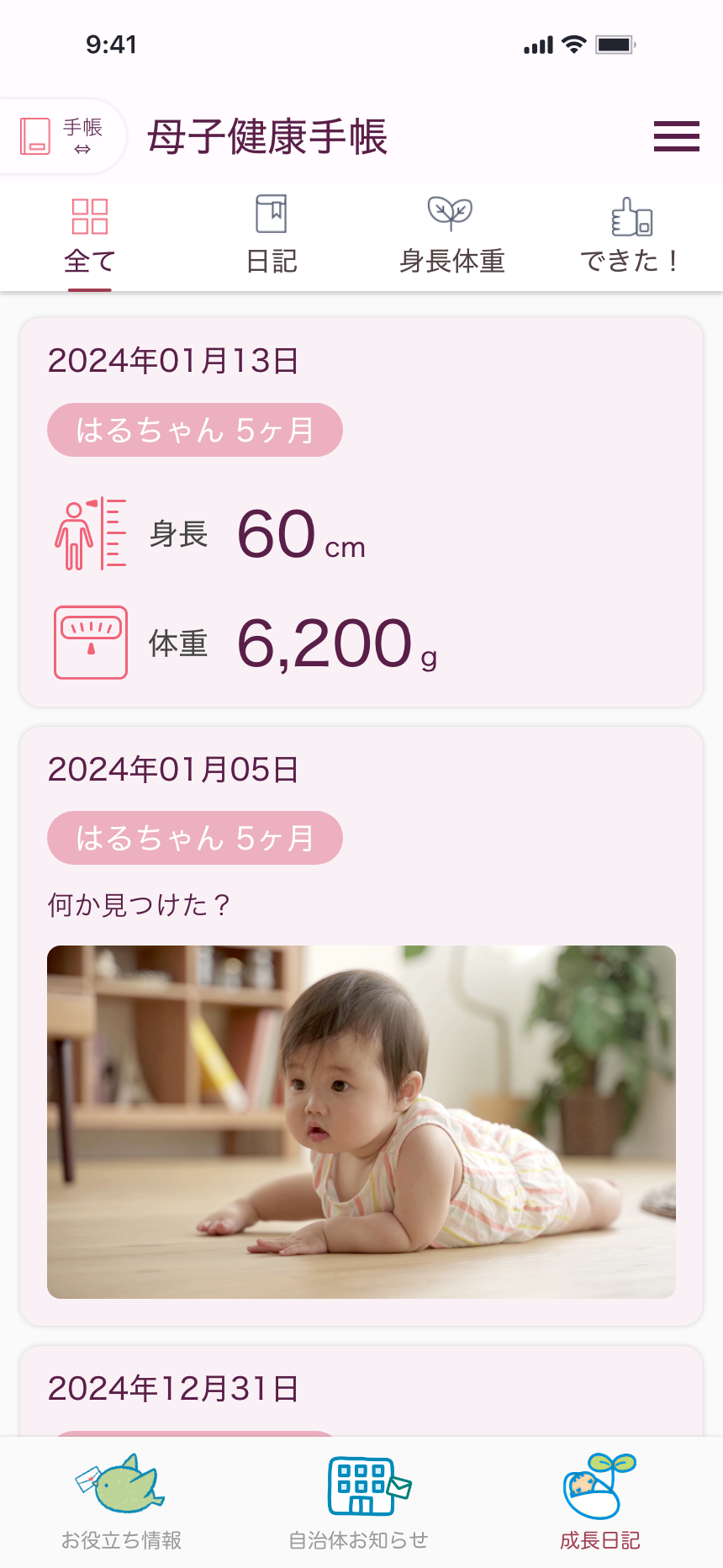Select 成長日記 in bottom navigation
This screenshot has height=1568, width=723.
coord(600,1502)
